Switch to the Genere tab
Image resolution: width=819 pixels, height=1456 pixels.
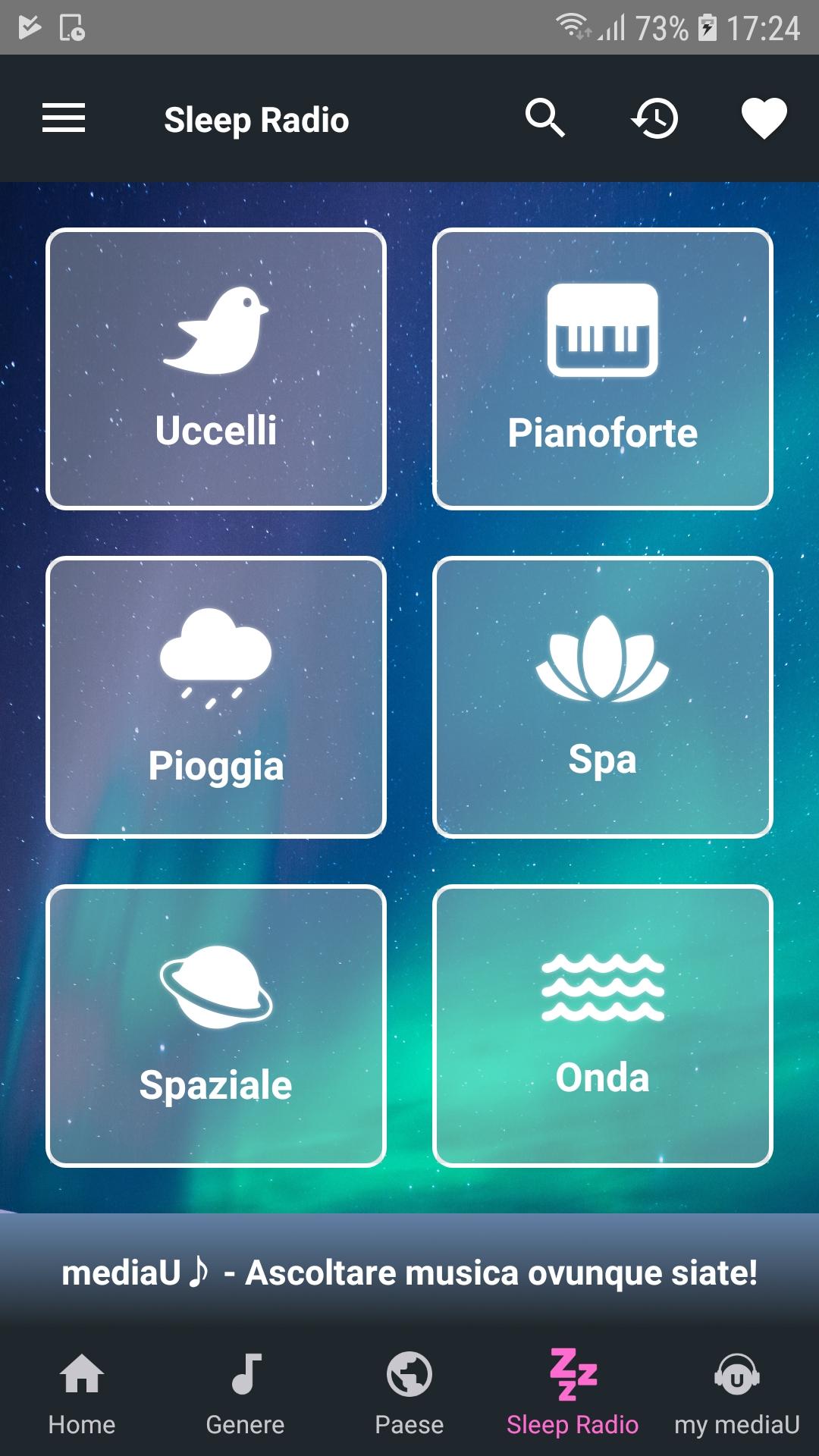pos(245,1393)
